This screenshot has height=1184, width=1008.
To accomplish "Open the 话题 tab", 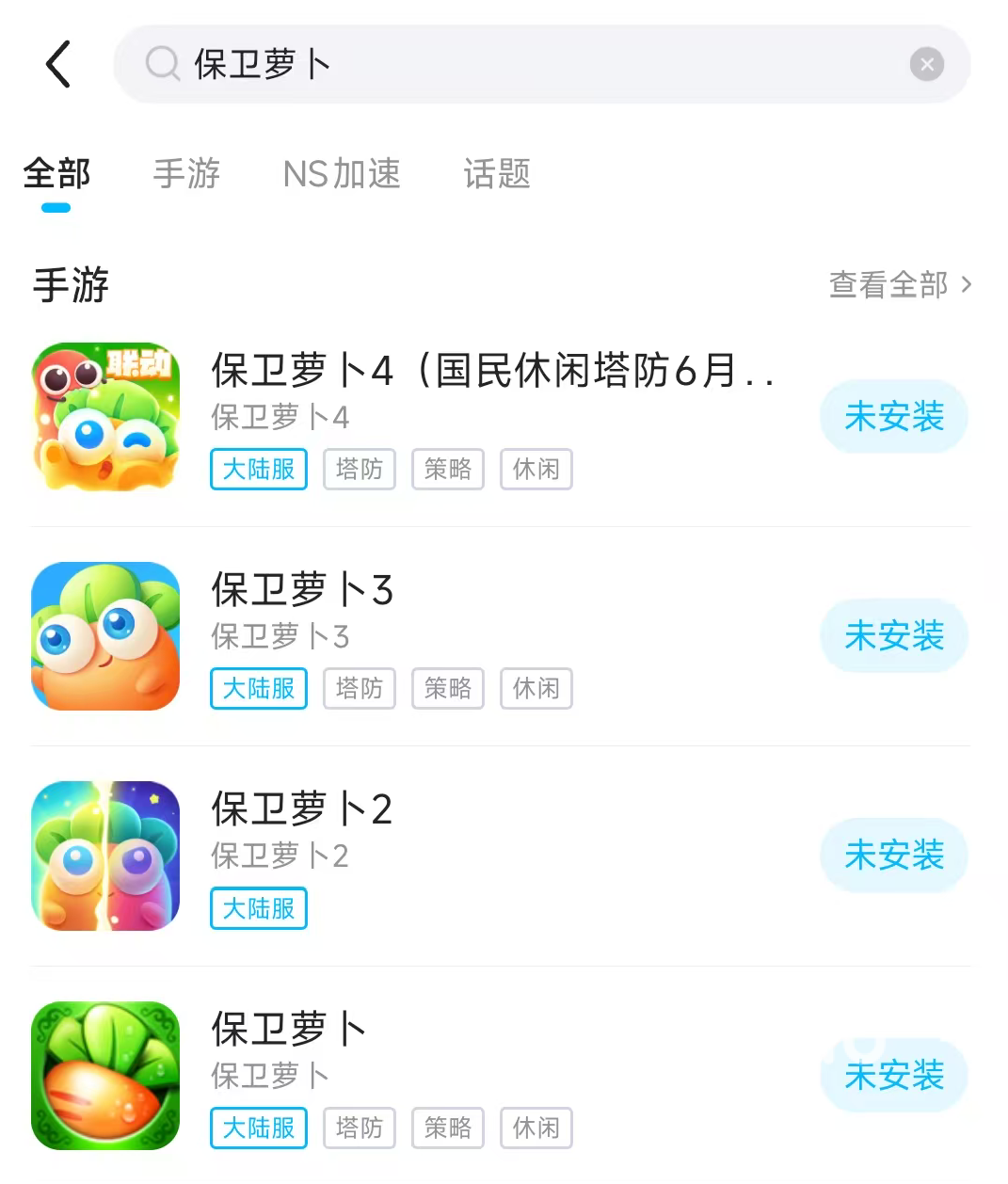I will click(497, 174).
